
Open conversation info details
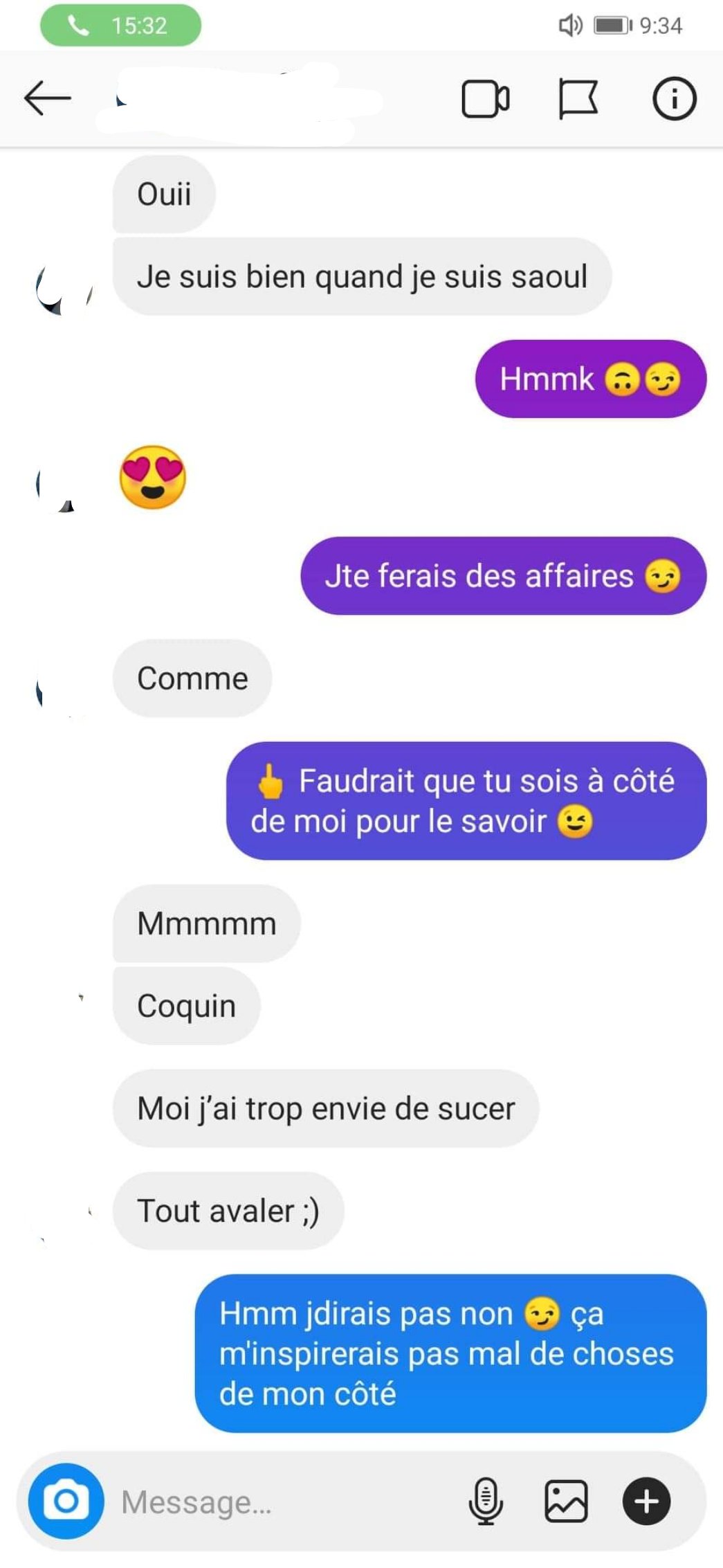pos(674,98)
